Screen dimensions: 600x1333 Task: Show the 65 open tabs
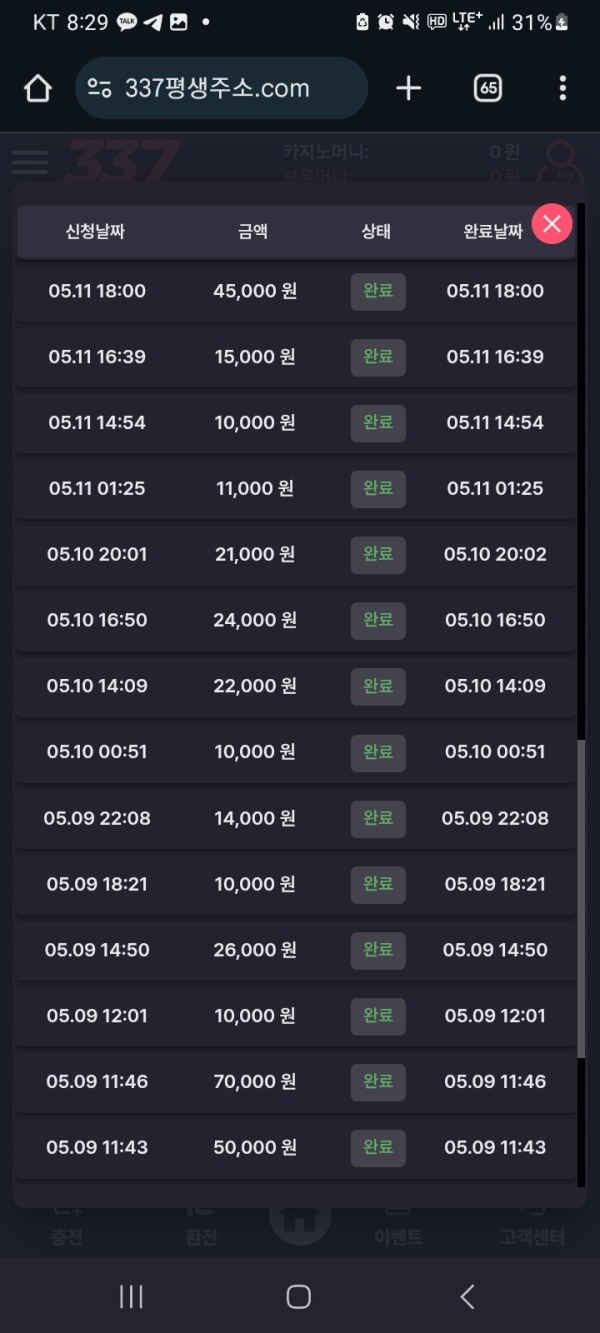pyautogui.click(x=487, y=88)
